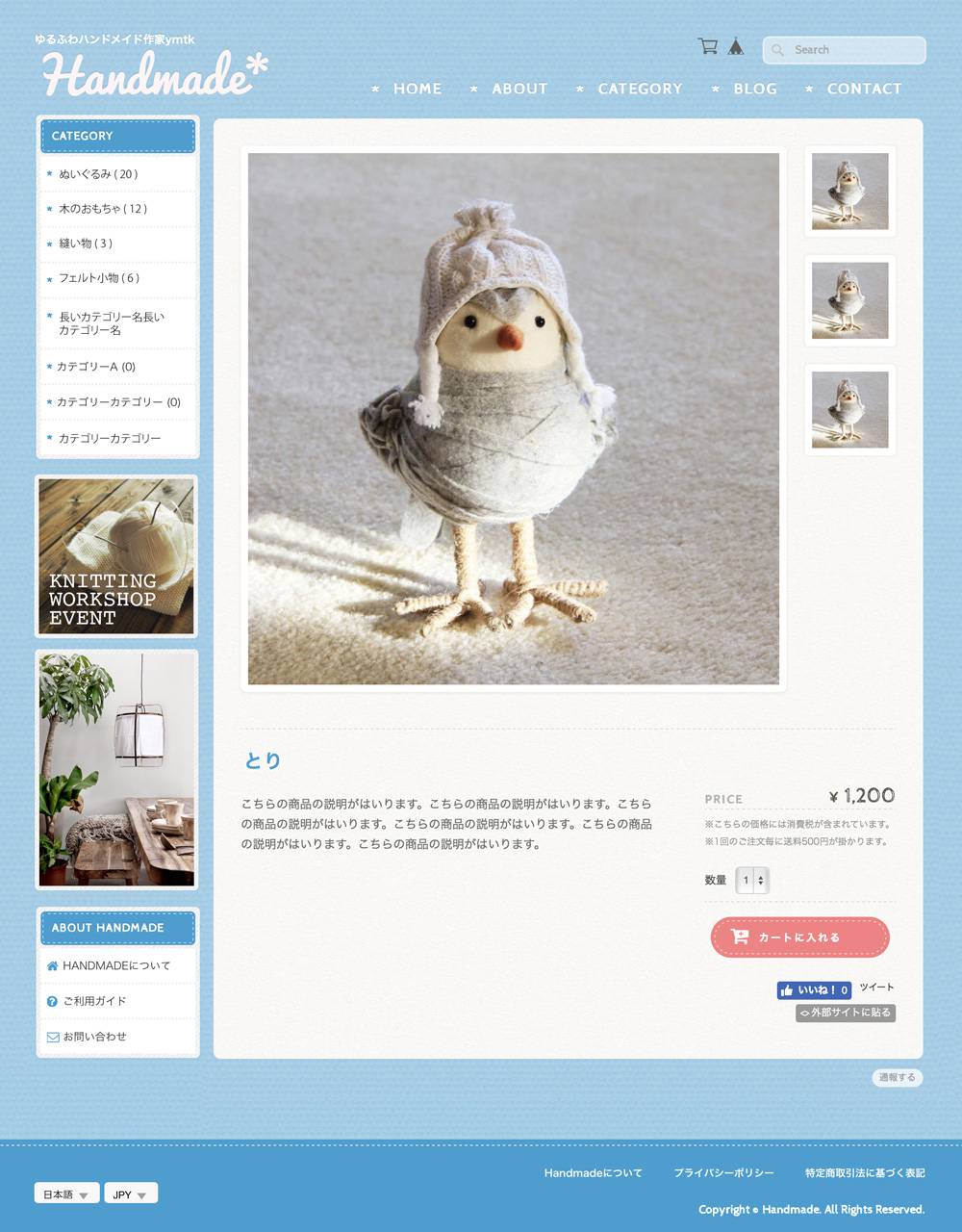Open the BLOG section
Screen dimensions: 962x1232
pos(754,89)
